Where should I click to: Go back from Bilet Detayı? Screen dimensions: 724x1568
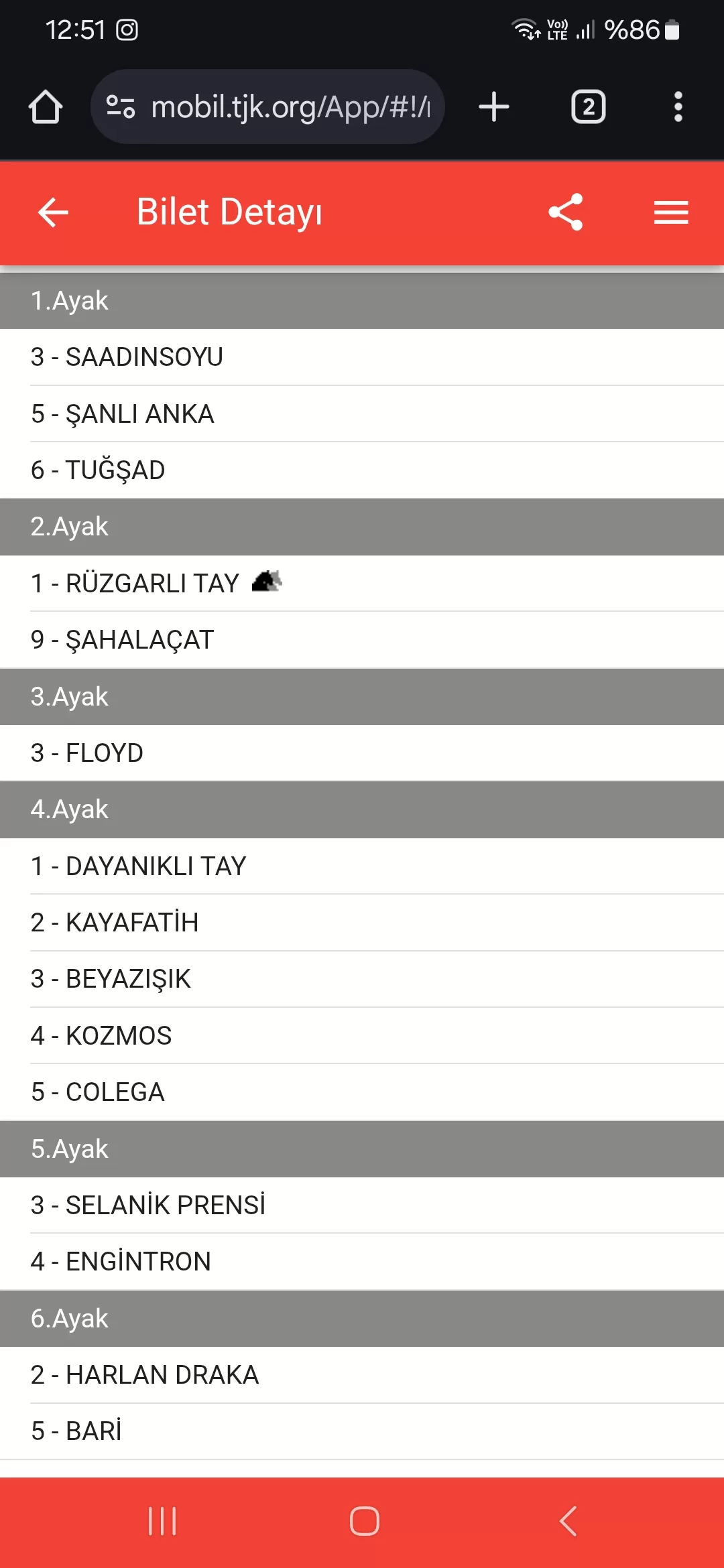click(x=53, y=213)
